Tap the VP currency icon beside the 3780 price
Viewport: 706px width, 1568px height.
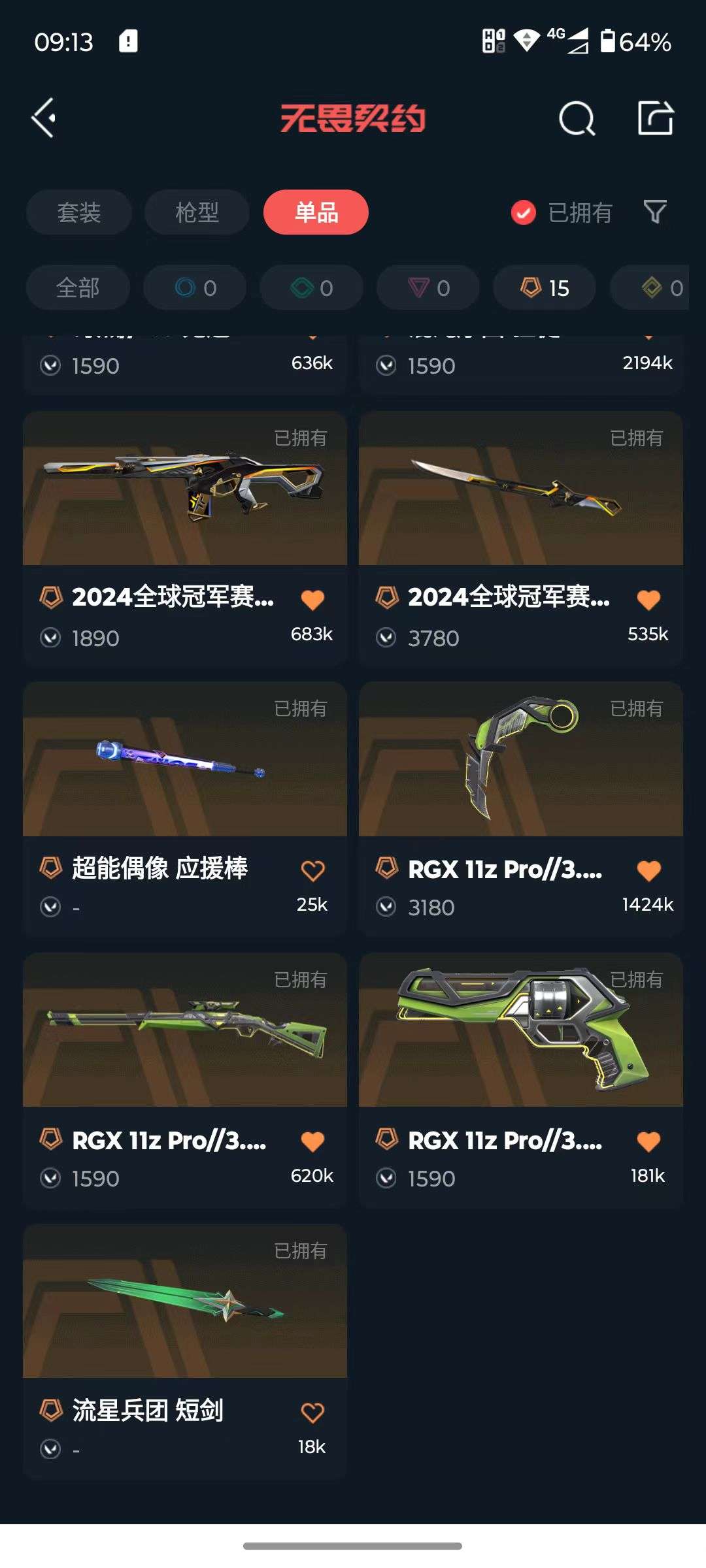click(x=386, y=638)
